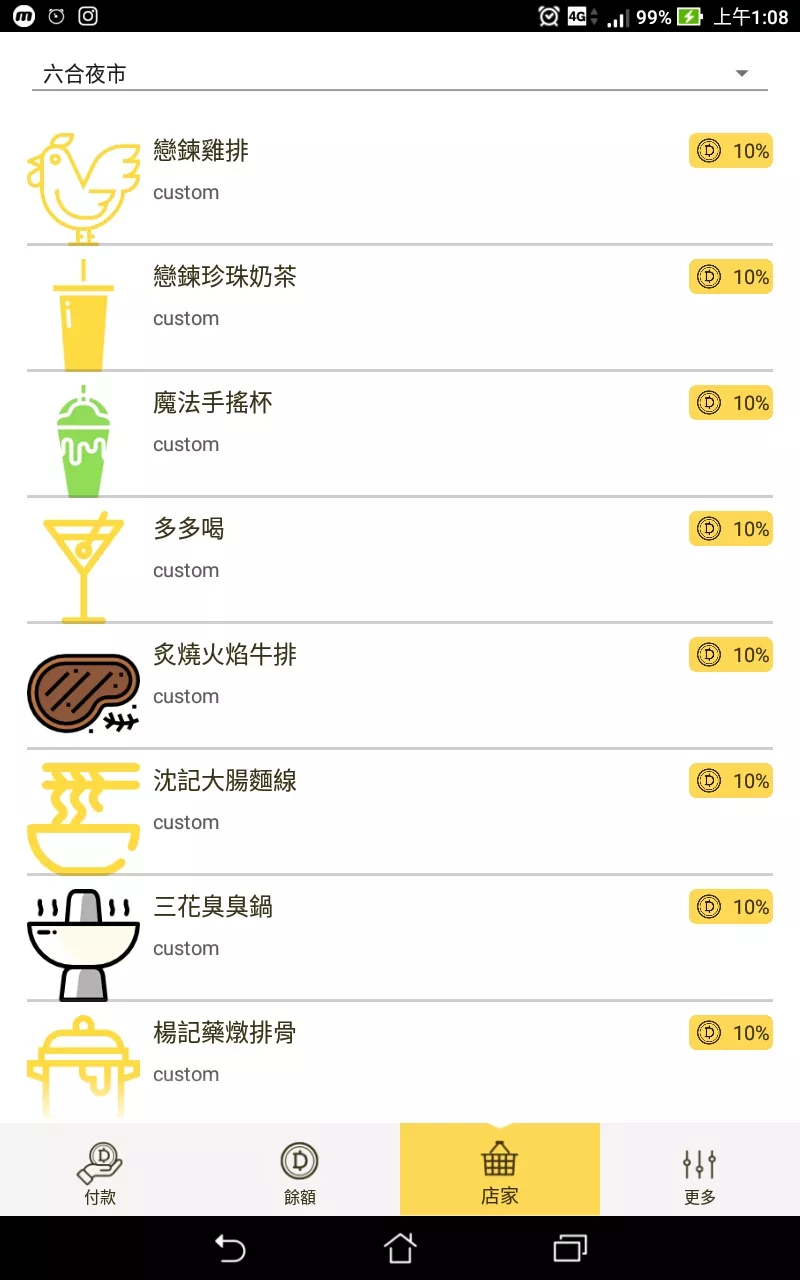The image size is (800, 1280).
Task: Select the 魔法手搖杯 store row
Action: [400, 434]
